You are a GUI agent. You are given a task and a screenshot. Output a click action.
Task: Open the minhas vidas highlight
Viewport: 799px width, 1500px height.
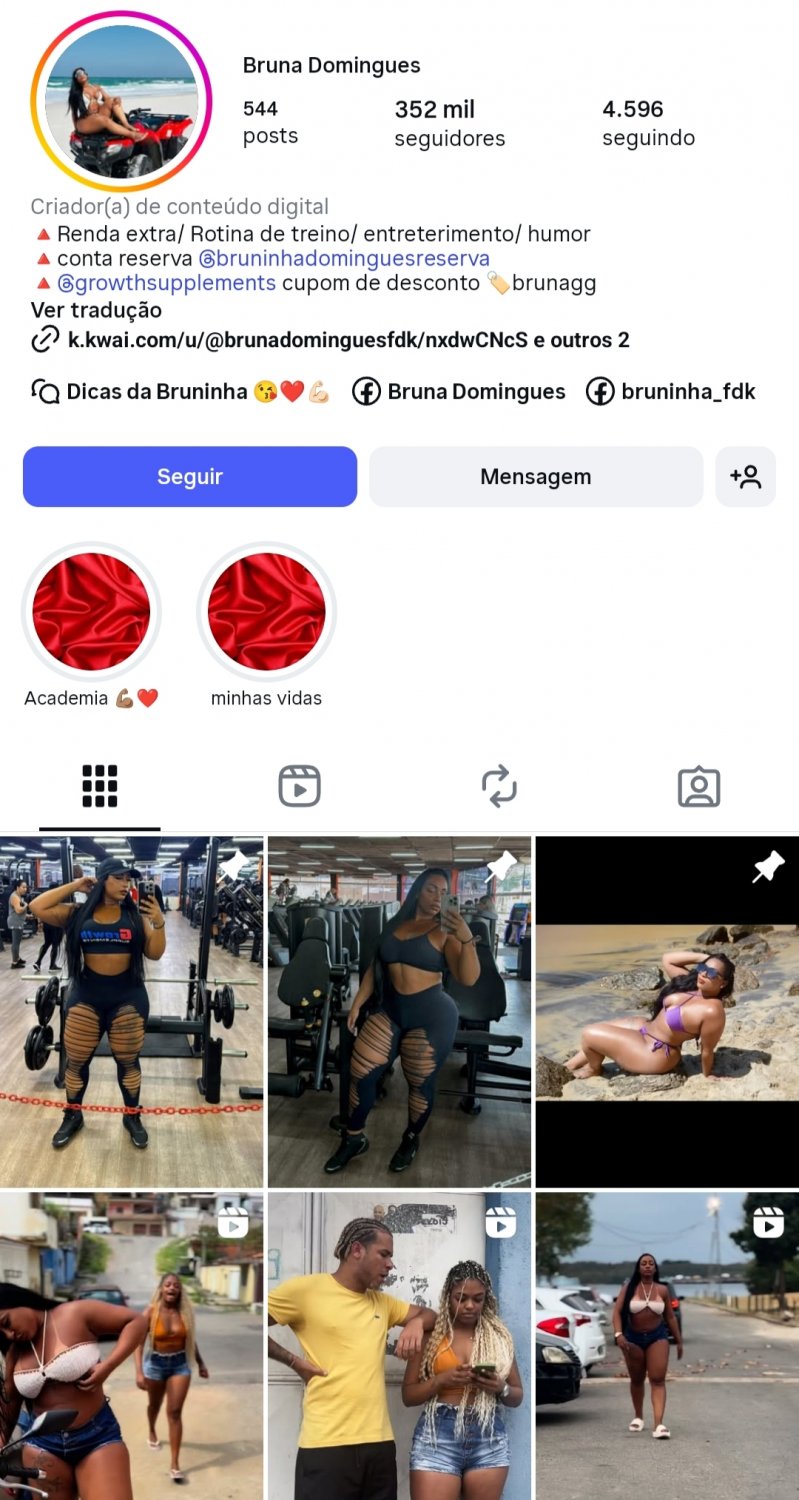coord(265,612)
